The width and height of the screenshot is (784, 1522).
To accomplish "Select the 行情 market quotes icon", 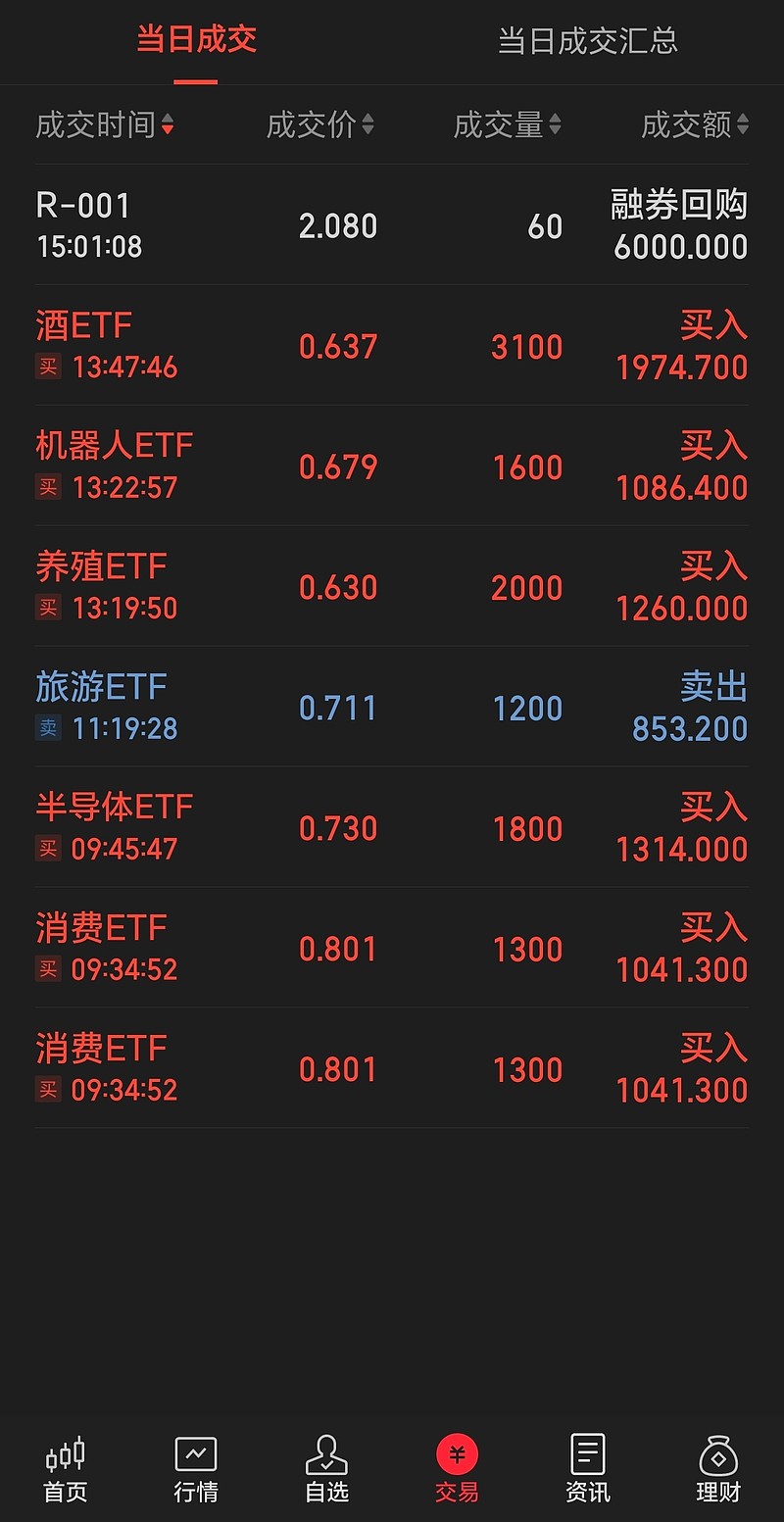I will (x=194, y=1468).
